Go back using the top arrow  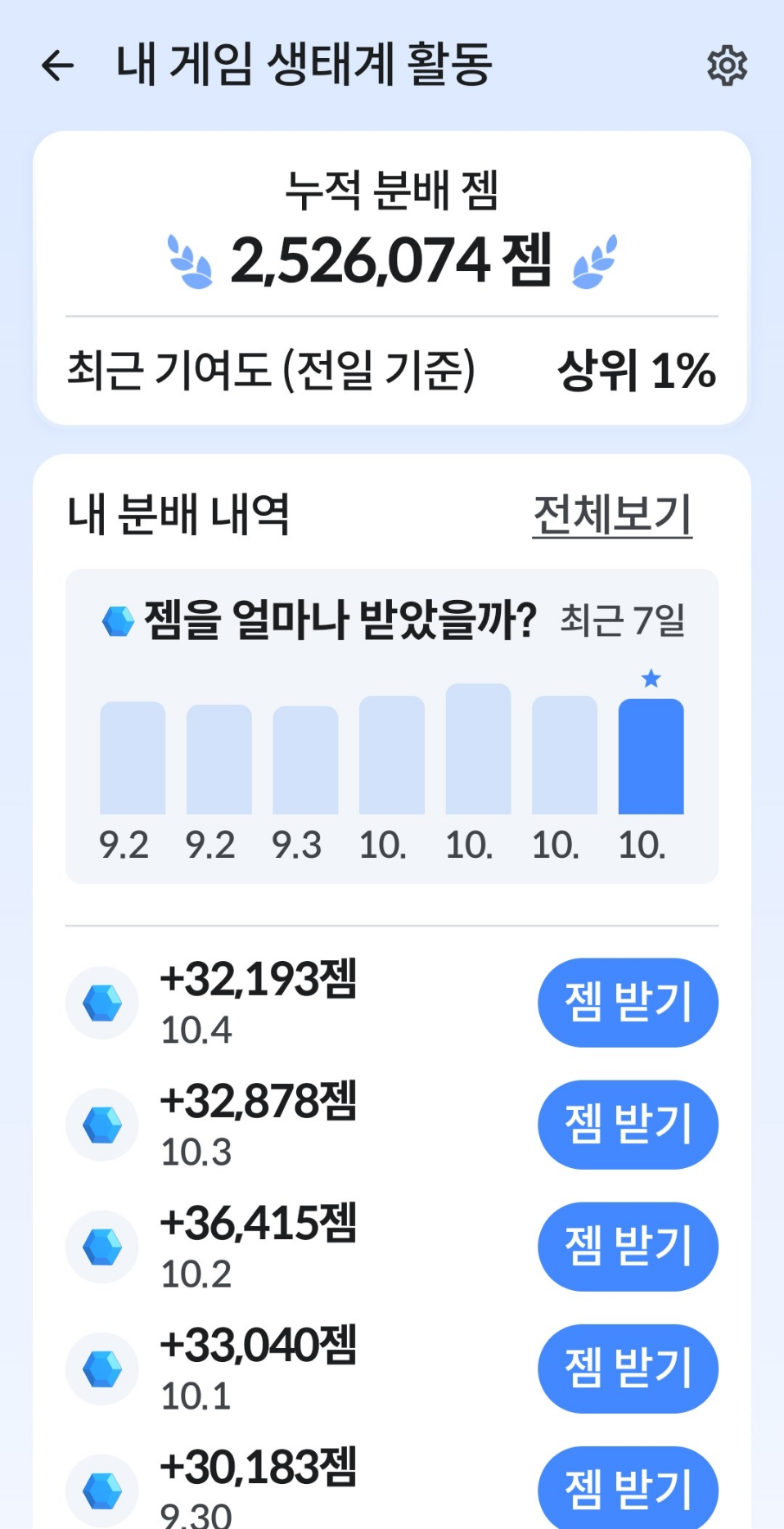coord(57,65)
